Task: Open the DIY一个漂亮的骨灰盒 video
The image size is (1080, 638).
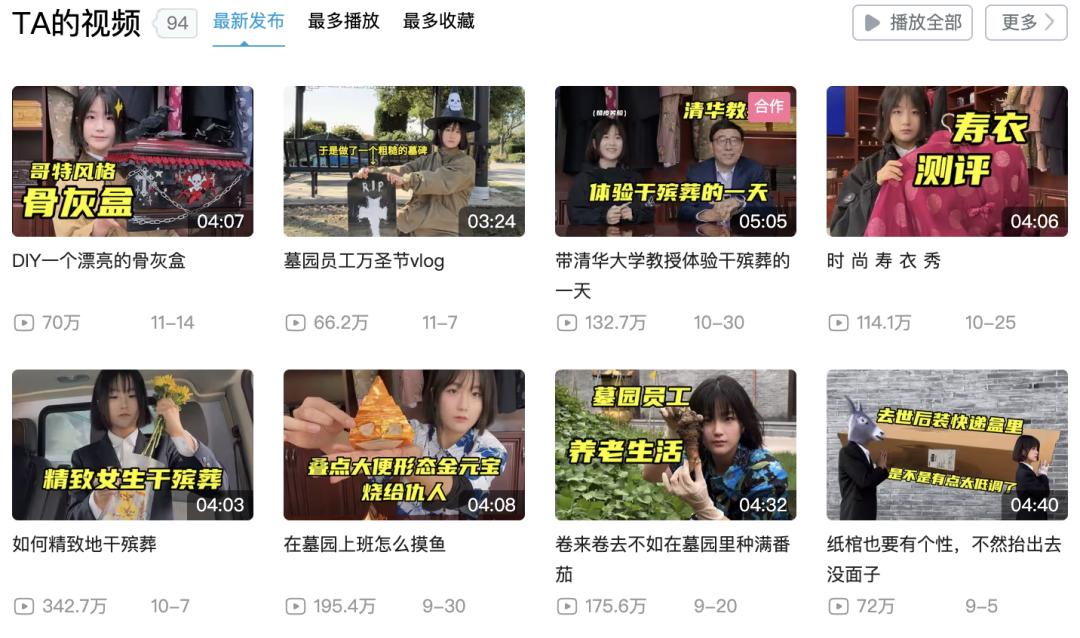Action: click(132, 161)
